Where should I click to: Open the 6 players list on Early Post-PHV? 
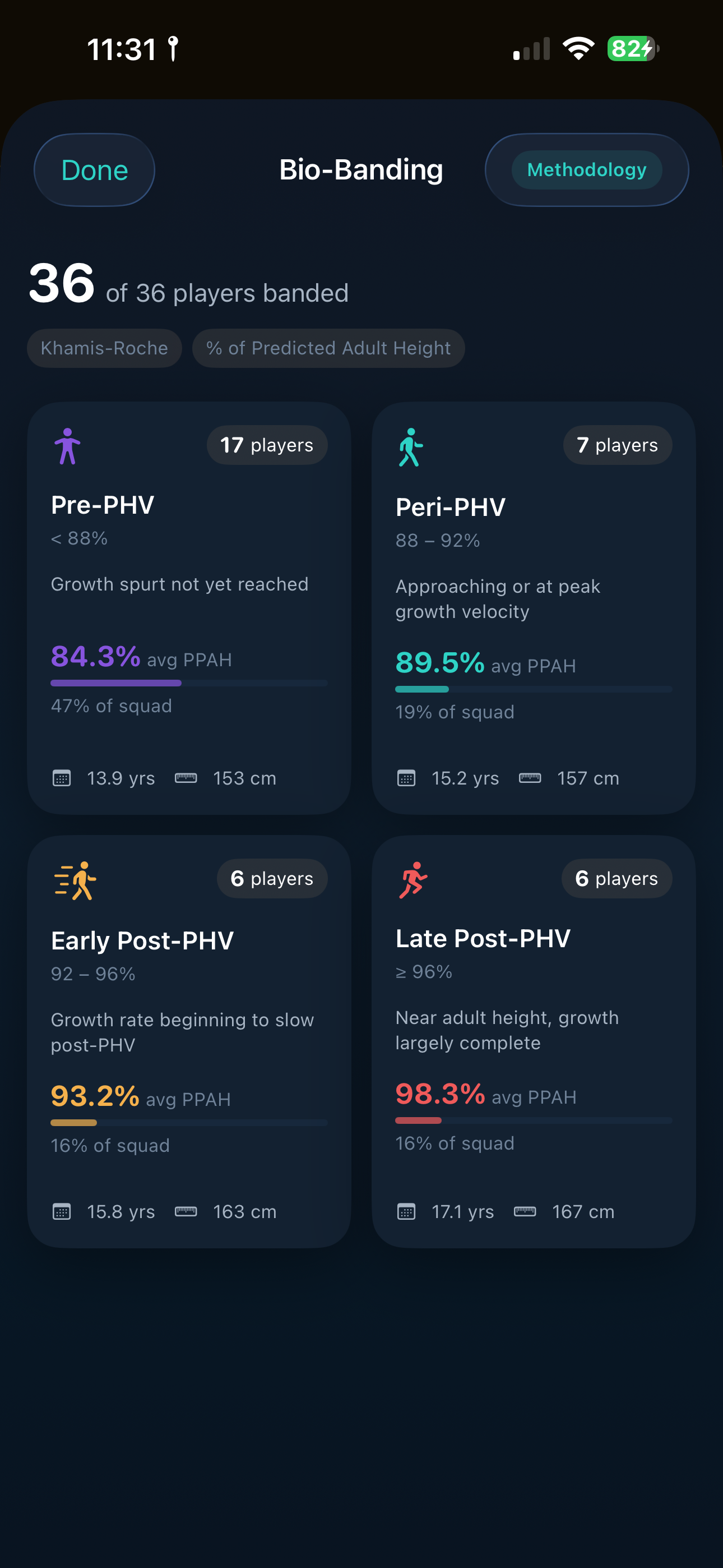pyautogui.click(x=271, y=878)
